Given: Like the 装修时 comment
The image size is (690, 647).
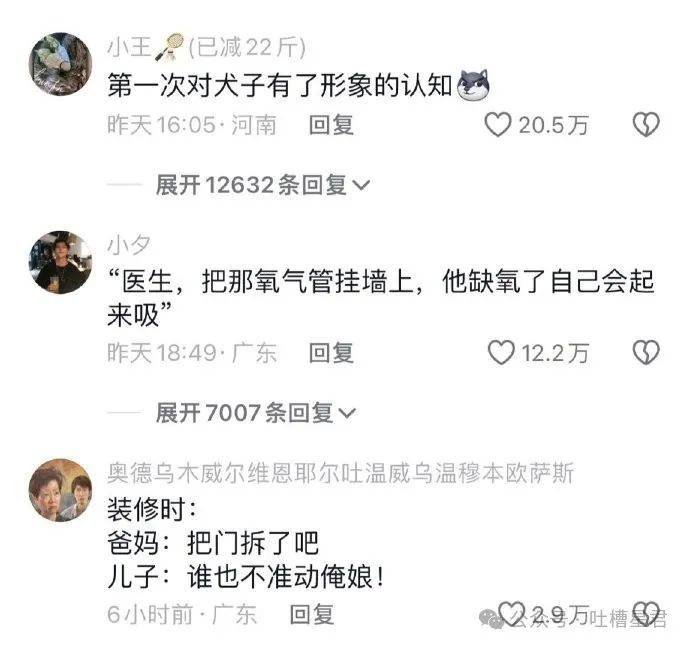Looking at the screenshot, I should (x=512, y=614).
